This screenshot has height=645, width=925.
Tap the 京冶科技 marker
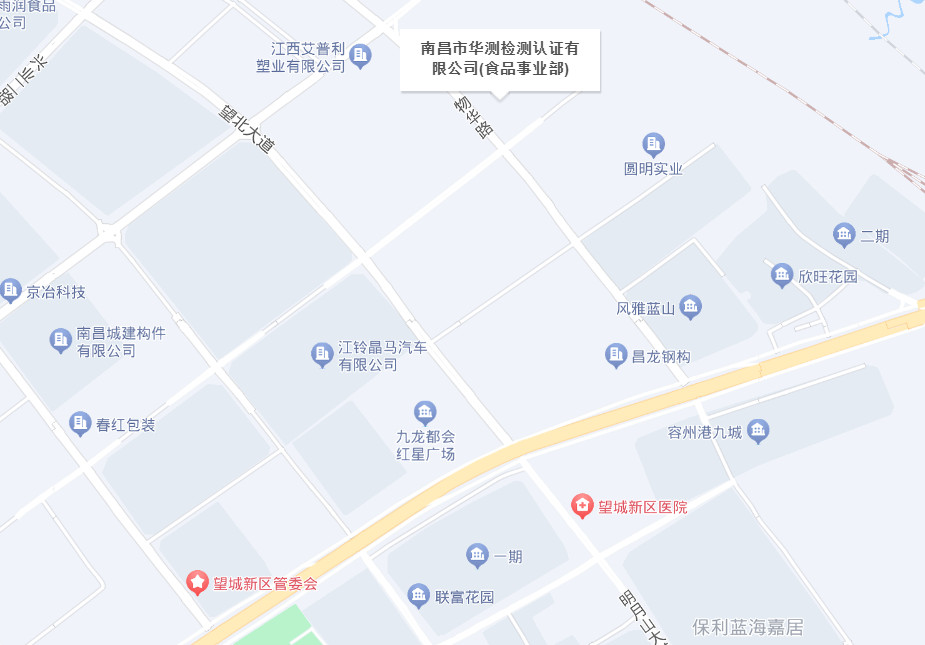coord(11,291)
